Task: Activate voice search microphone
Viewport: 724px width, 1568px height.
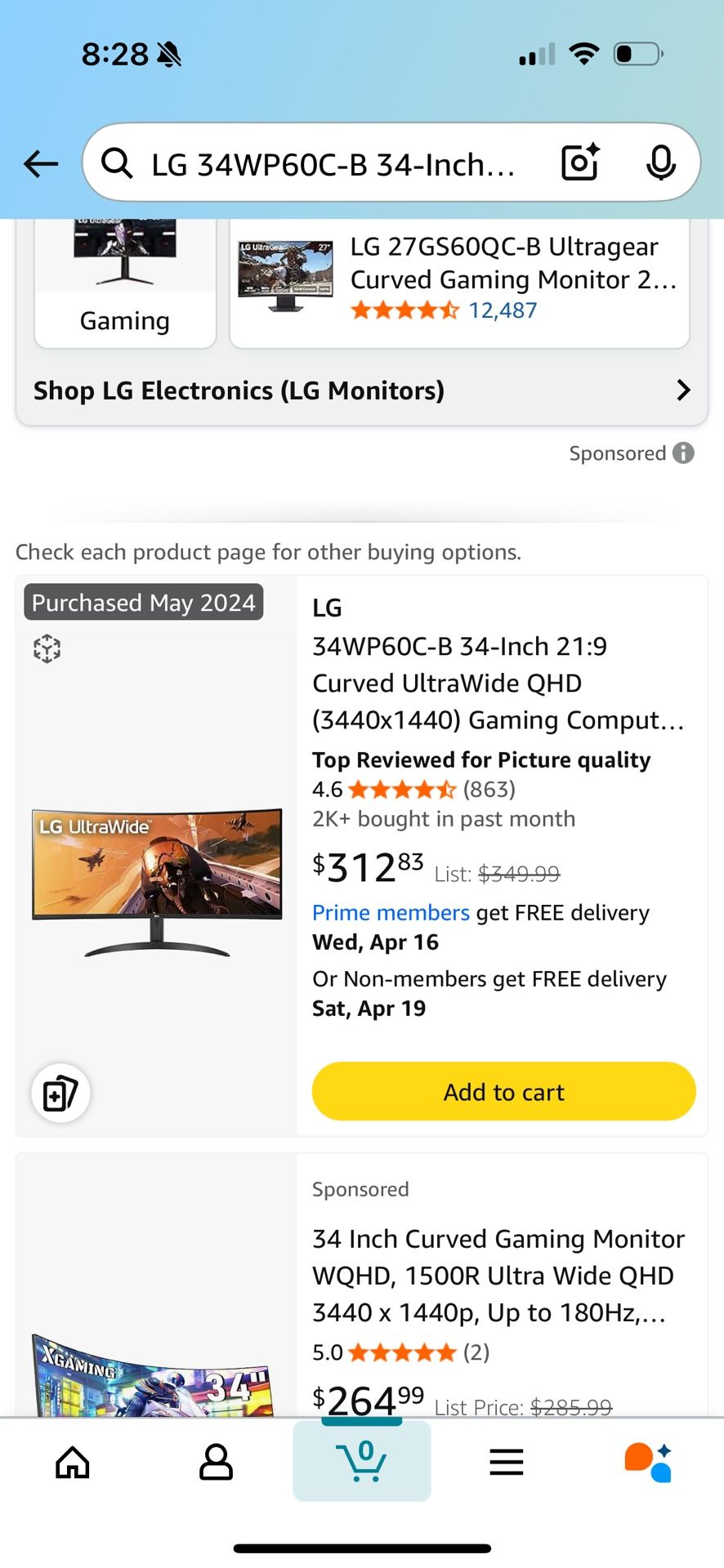Action: tap(662, 163)
